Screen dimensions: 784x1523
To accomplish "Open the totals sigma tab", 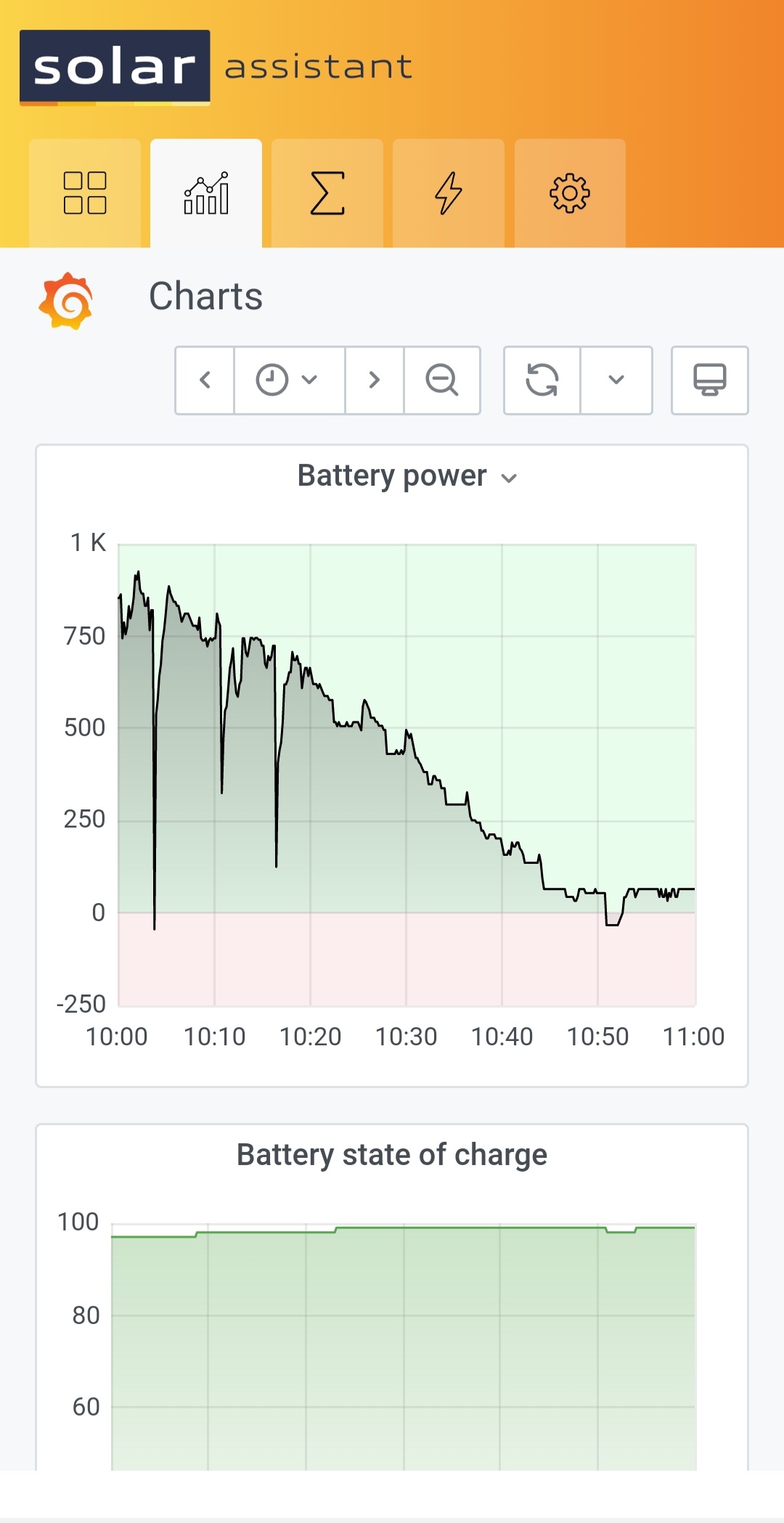I will pyautogui.click(x=327, y=193).
